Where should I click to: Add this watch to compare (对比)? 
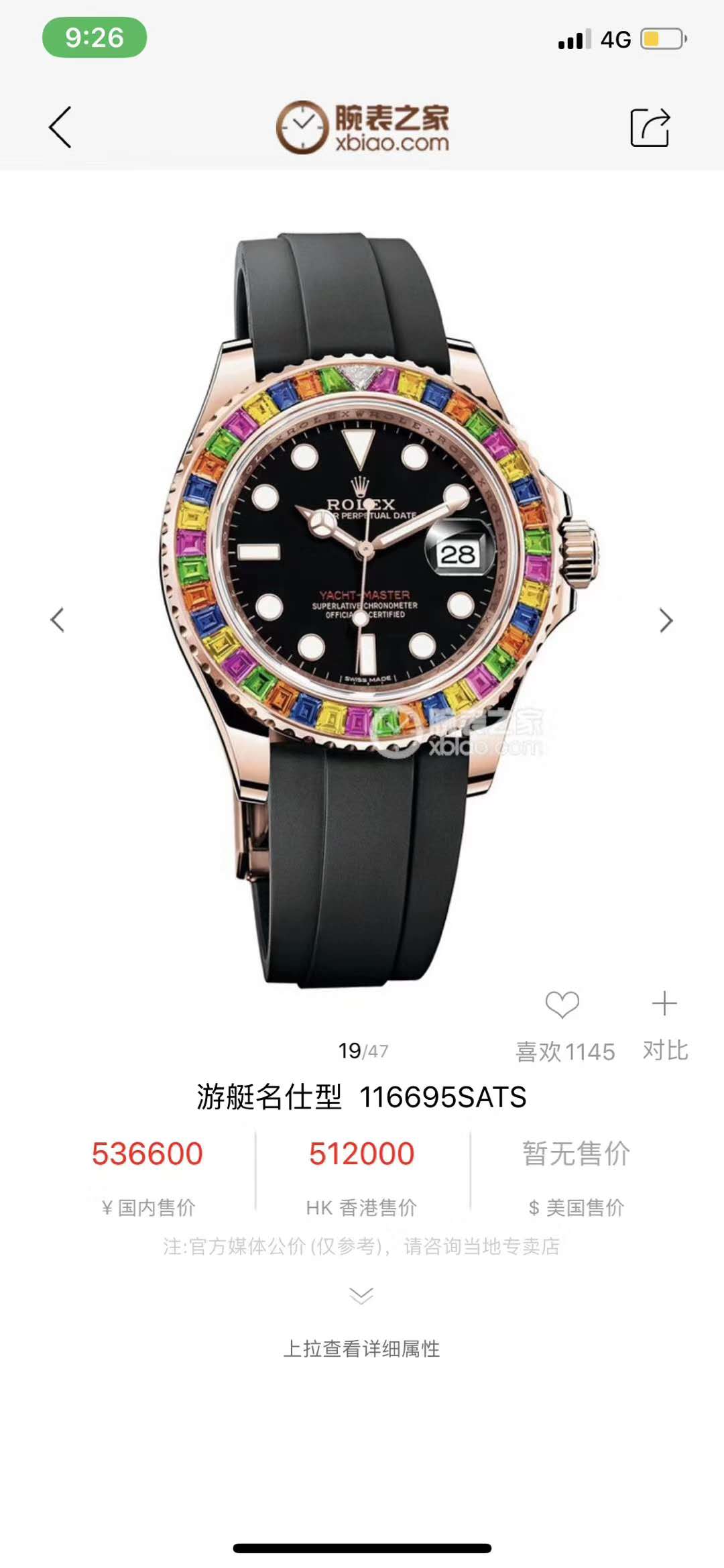click(x=664, y=1004)
